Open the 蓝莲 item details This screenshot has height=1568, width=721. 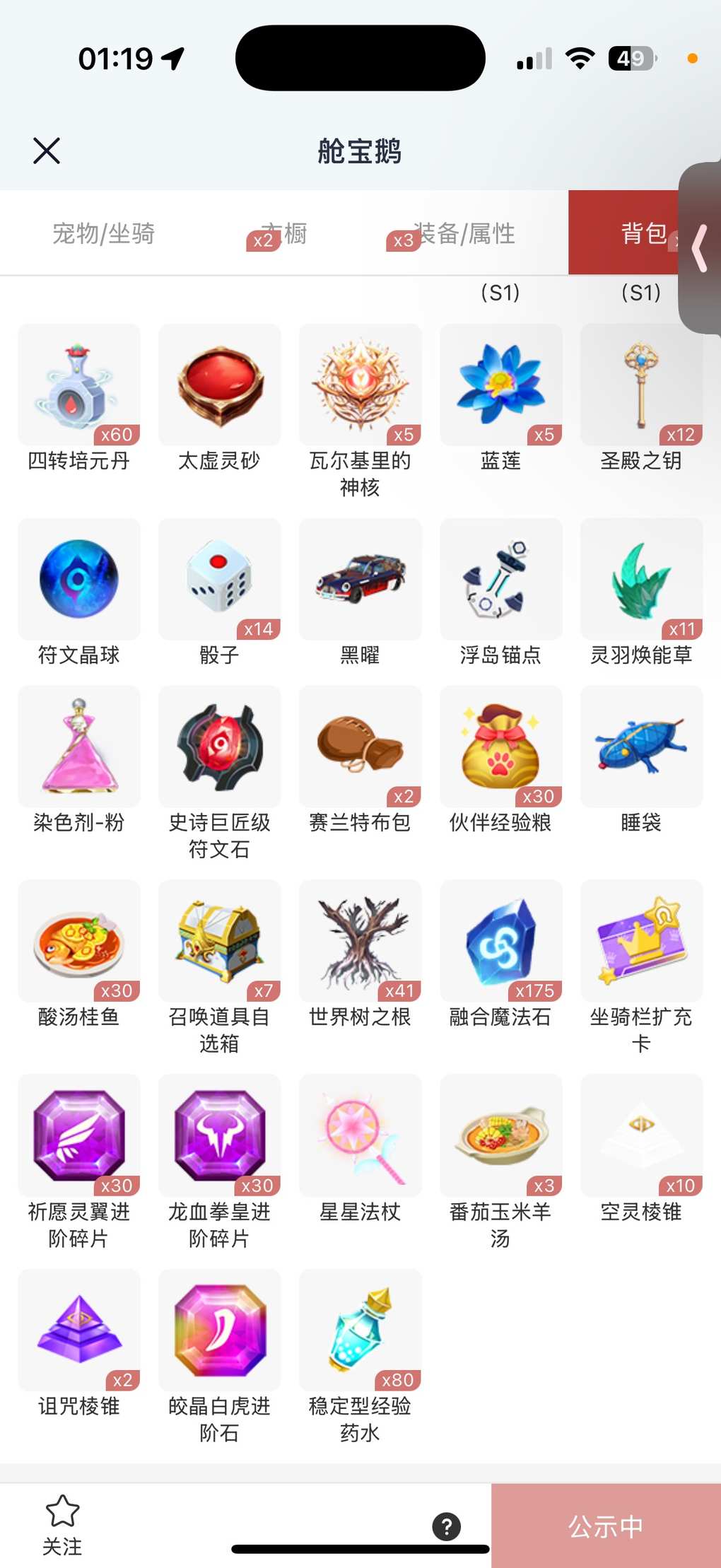pos(501,385)
